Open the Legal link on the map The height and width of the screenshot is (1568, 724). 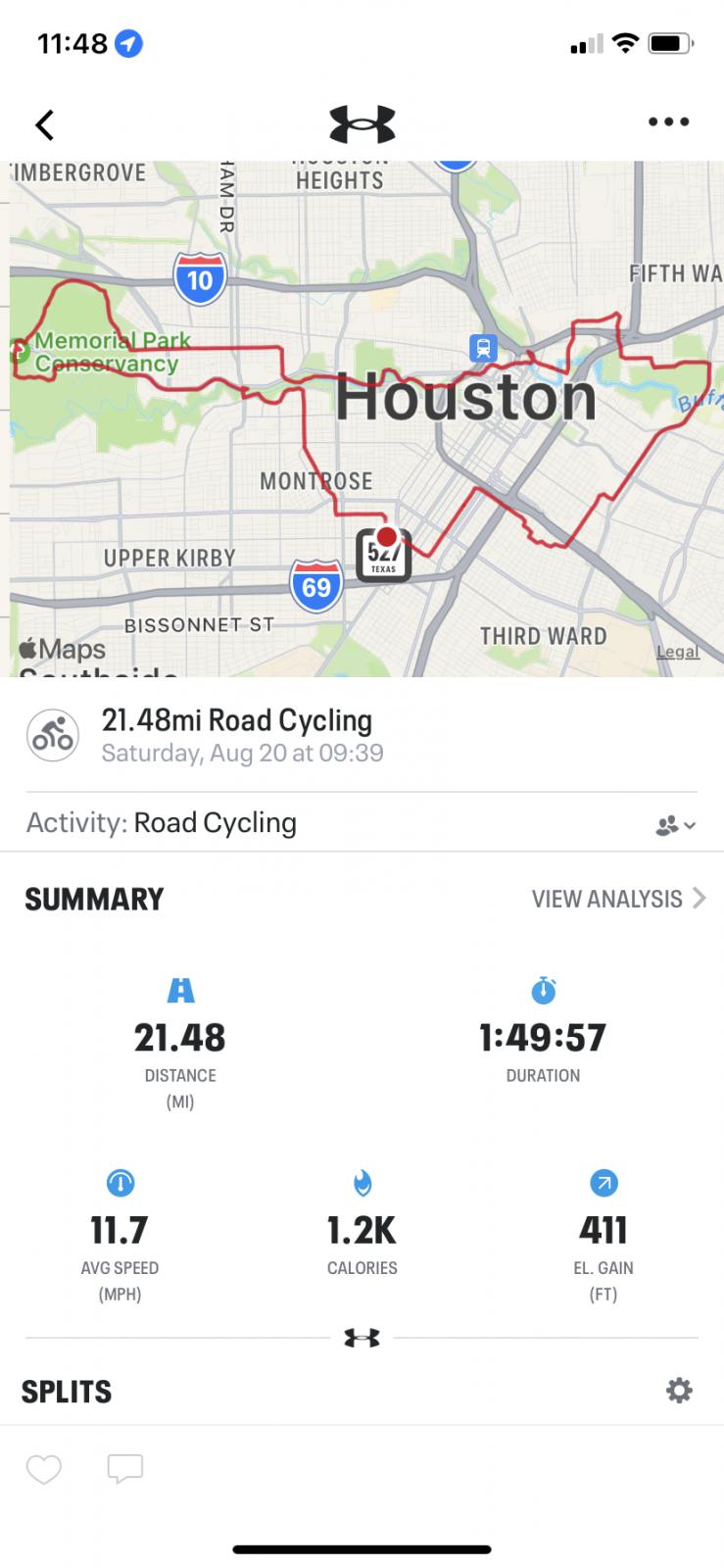click(677, 652)
